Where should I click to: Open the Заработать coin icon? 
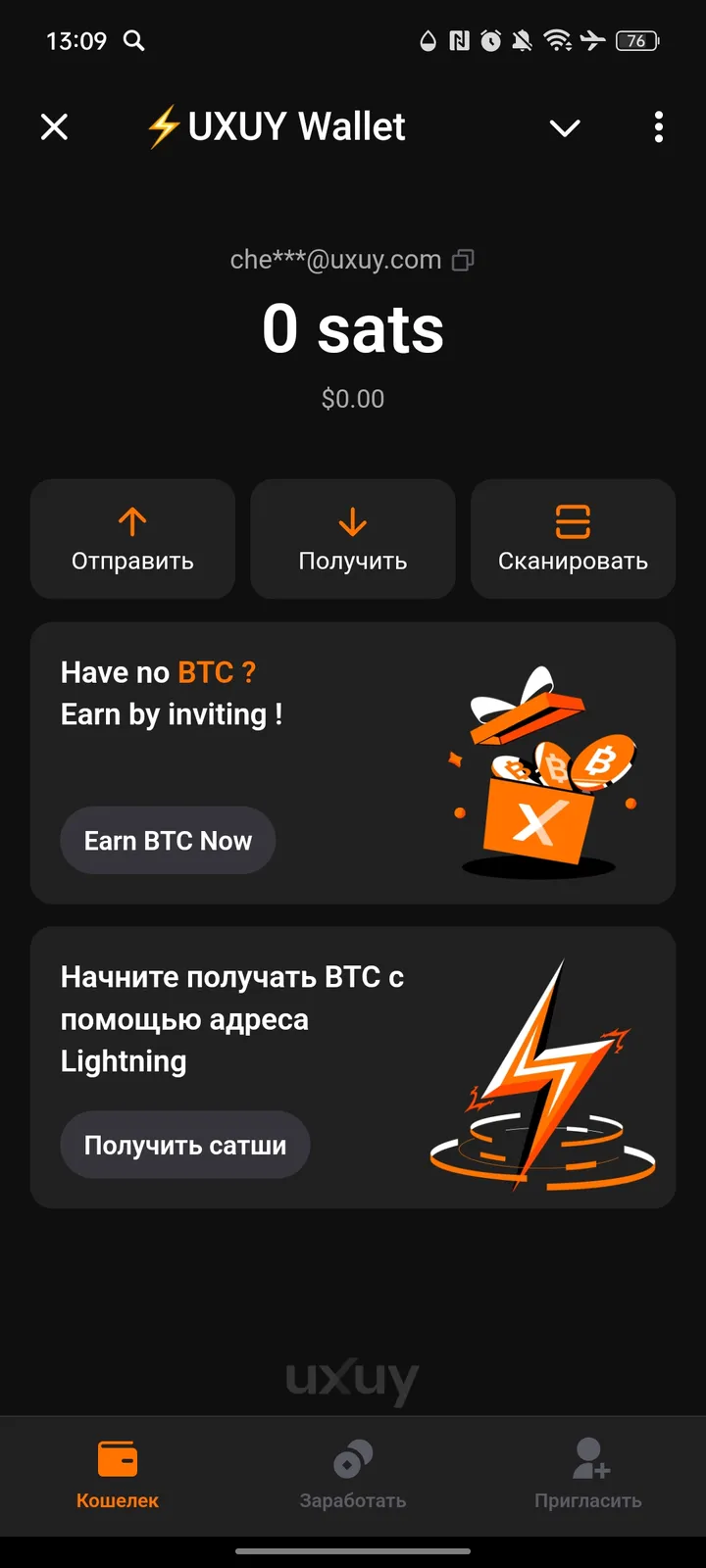pos(352,1458)
